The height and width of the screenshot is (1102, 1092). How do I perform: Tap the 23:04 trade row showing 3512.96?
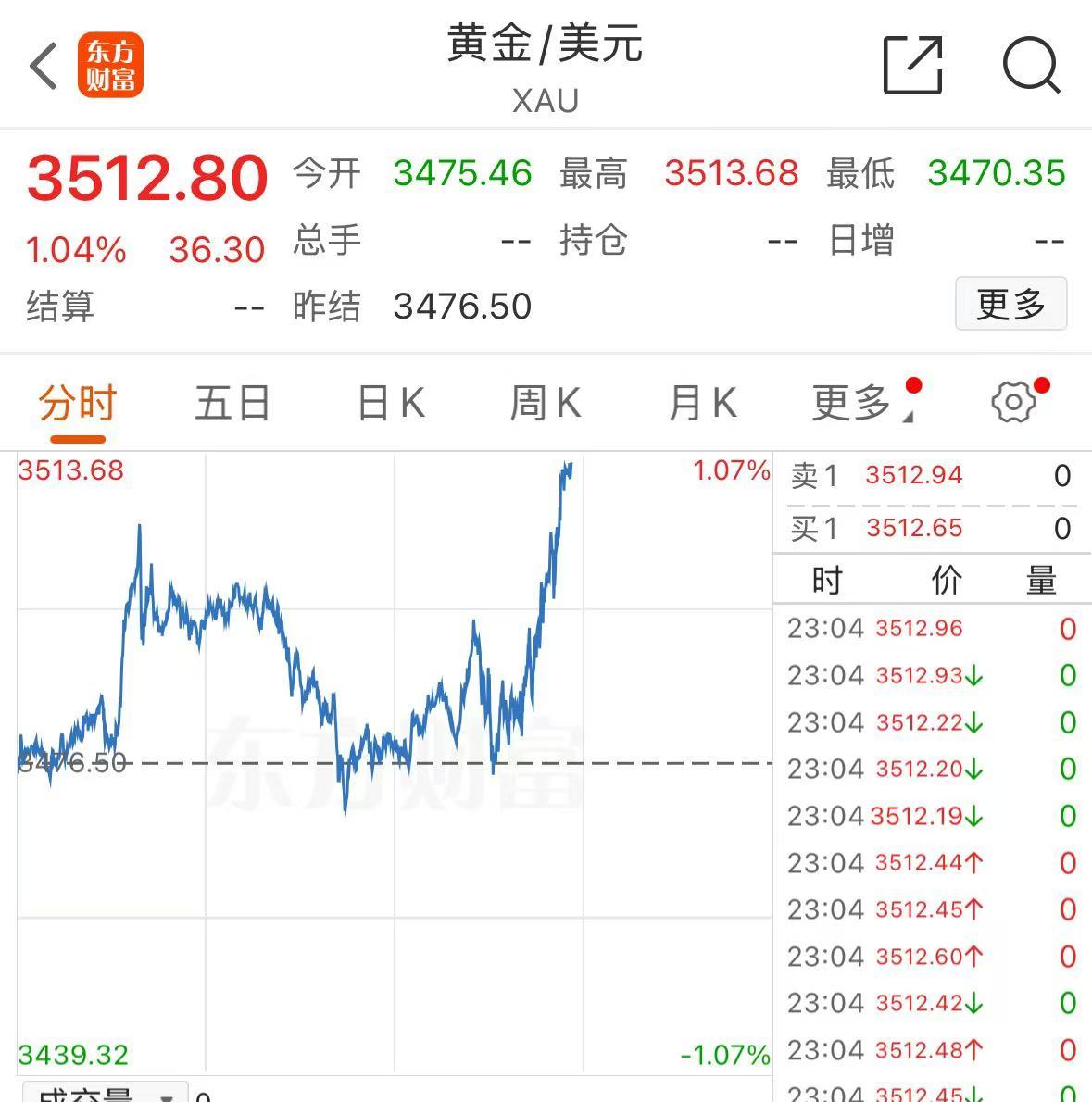coord(917,628)
